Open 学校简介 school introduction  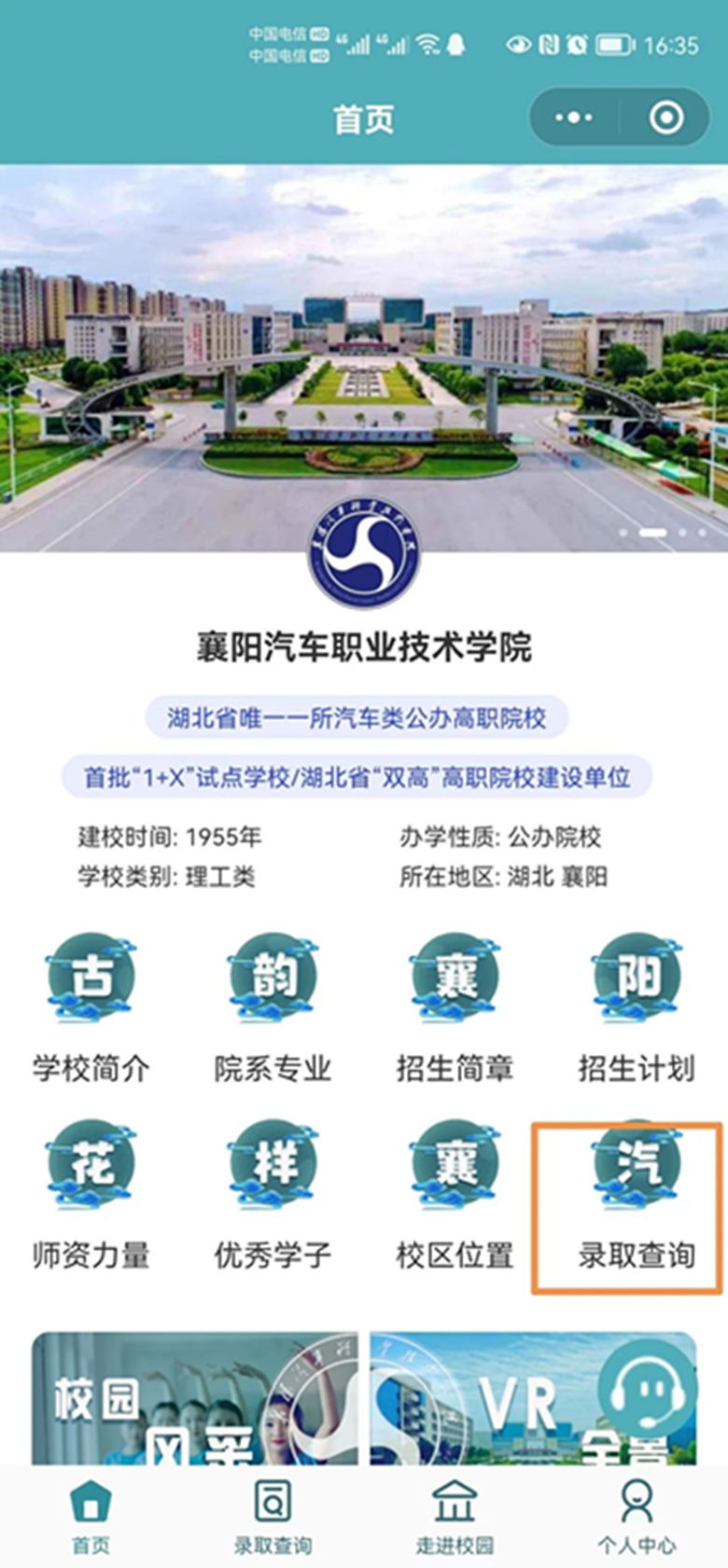click(x=91, y=1008)
